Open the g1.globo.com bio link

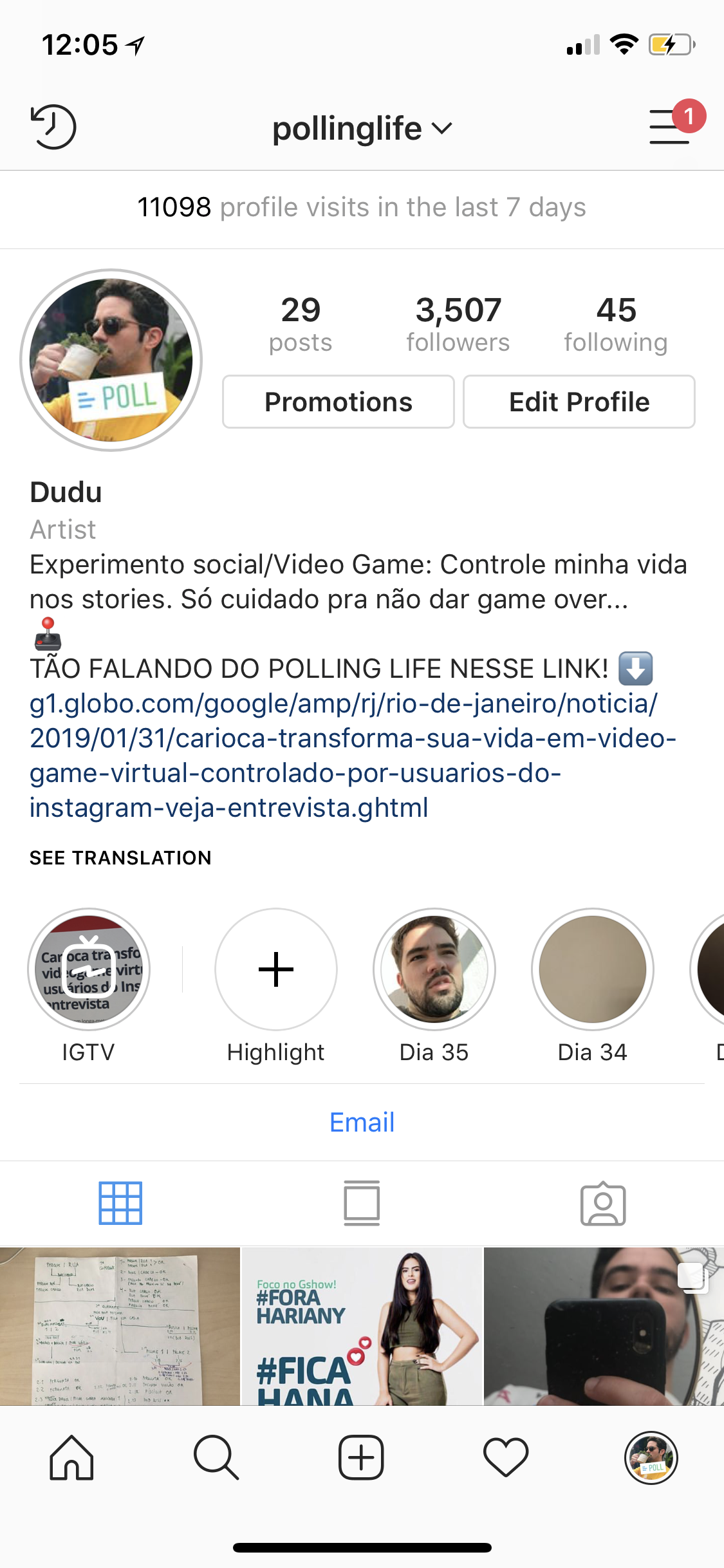pos(353,755)
